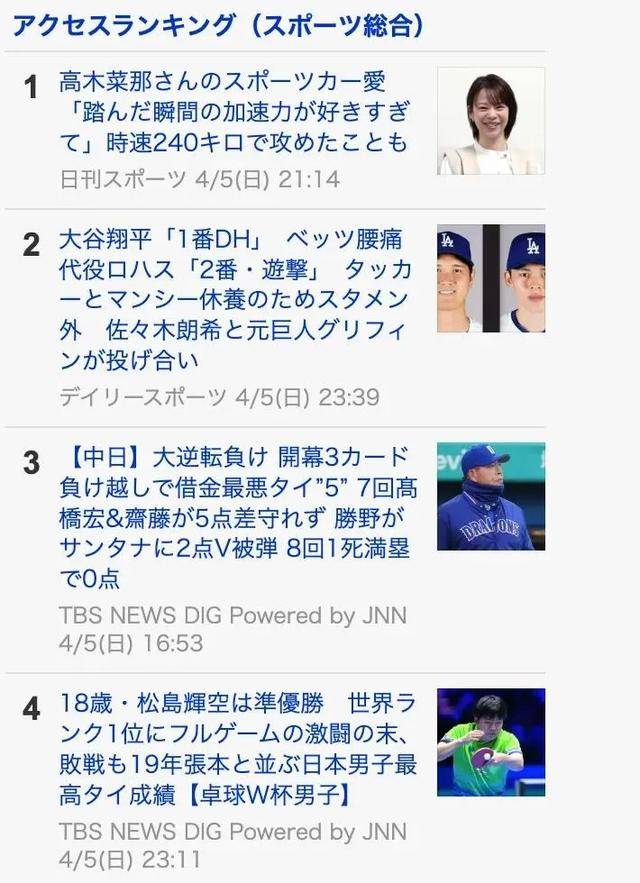Open the 中日 大逆転負け news article
Viewport: 640px width, 883px height.
pos(234,518)
